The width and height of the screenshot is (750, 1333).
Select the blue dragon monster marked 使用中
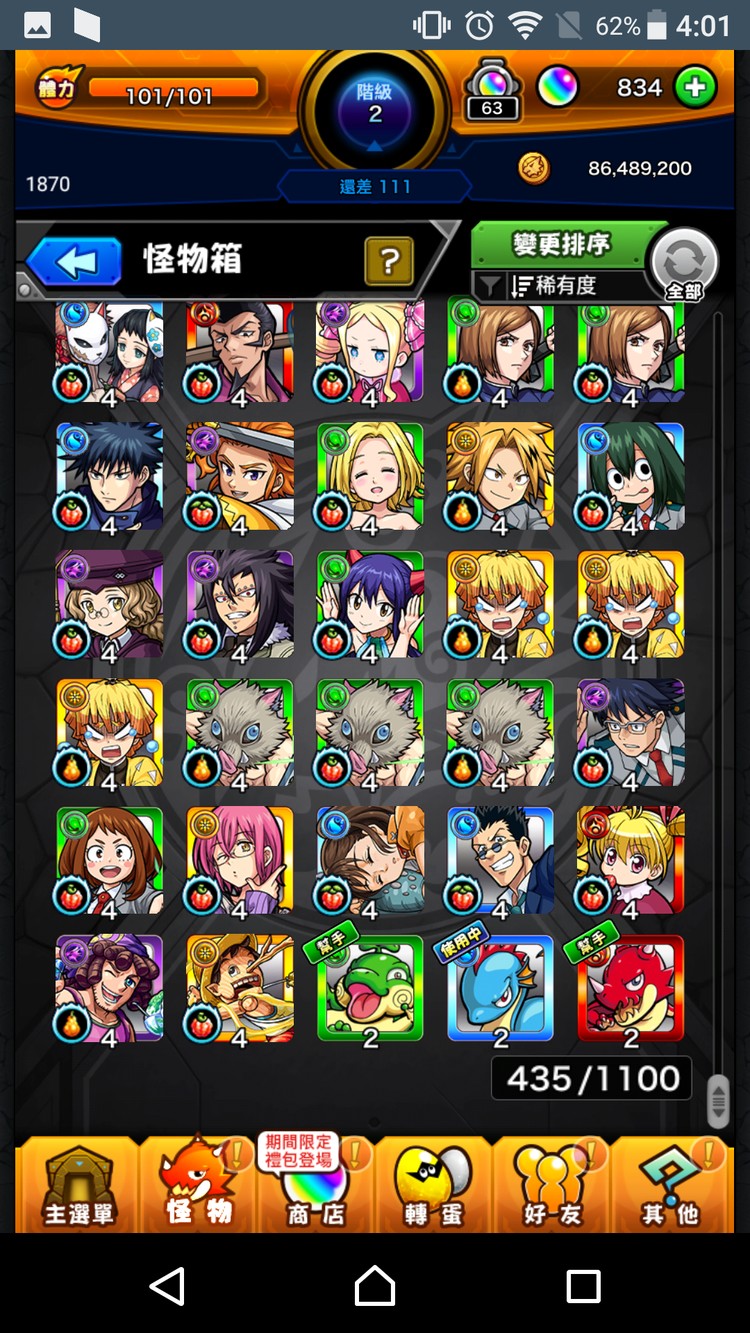point(500,989)
